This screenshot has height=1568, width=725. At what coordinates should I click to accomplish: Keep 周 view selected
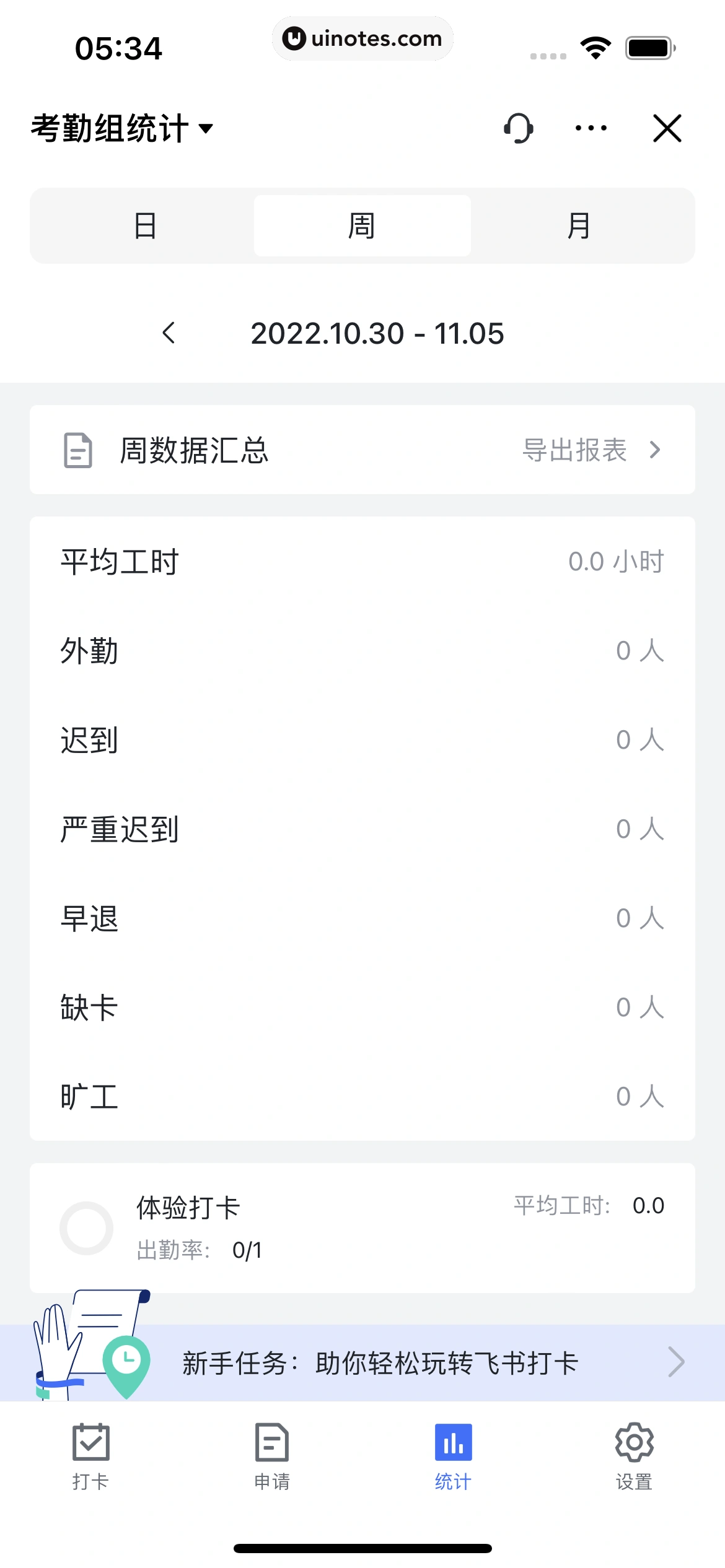(362, 225)
